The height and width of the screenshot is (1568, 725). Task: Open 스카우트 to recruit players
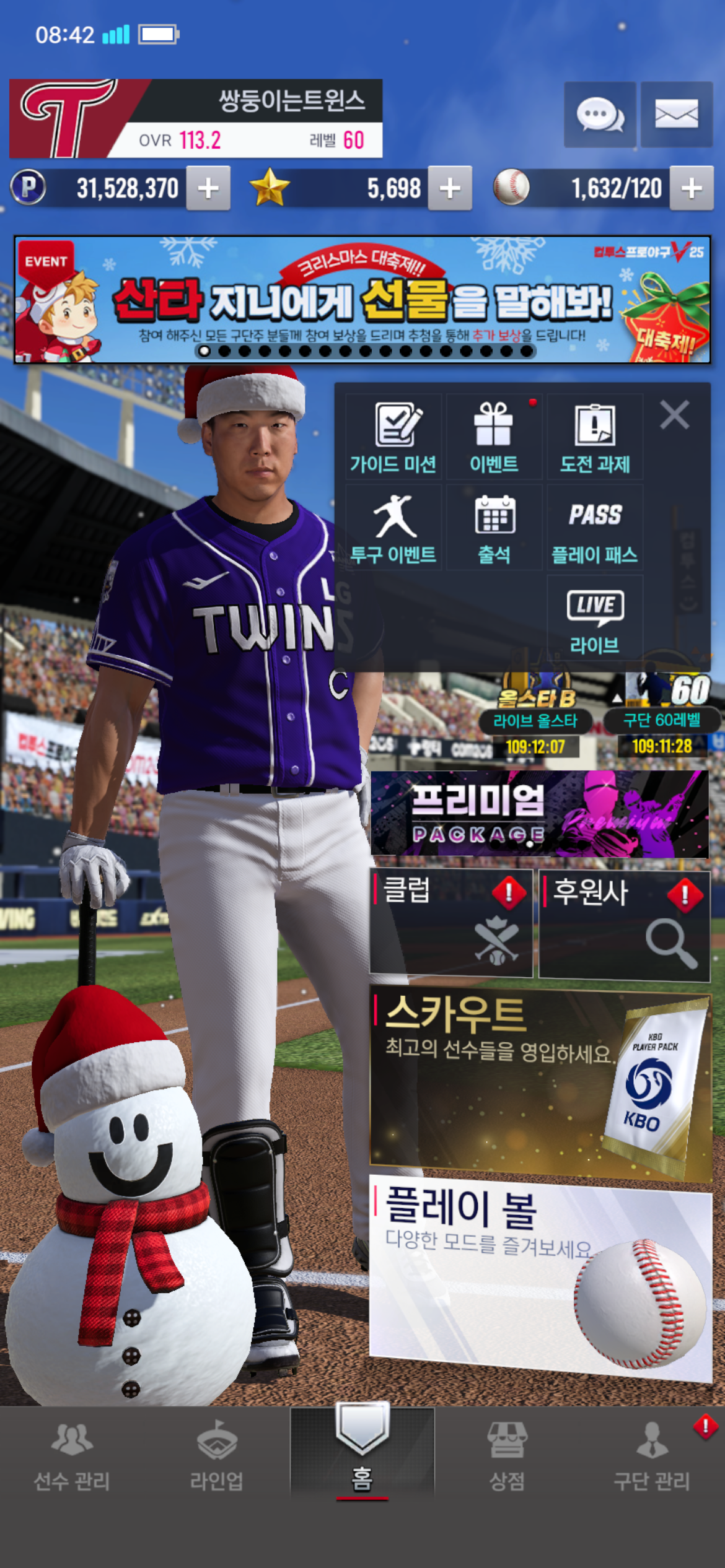tap(539, 1084)
